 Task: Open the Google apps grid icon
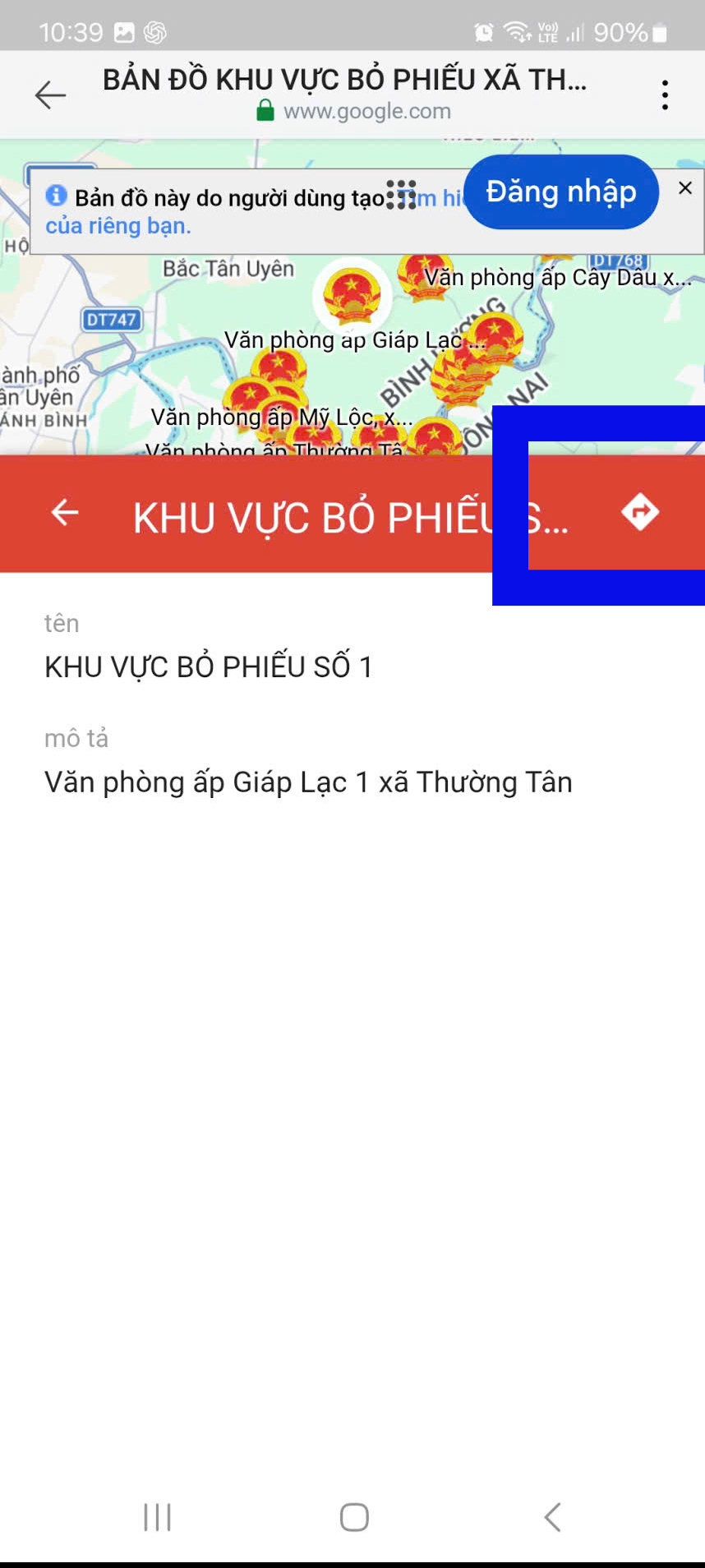tap(401, 195)
